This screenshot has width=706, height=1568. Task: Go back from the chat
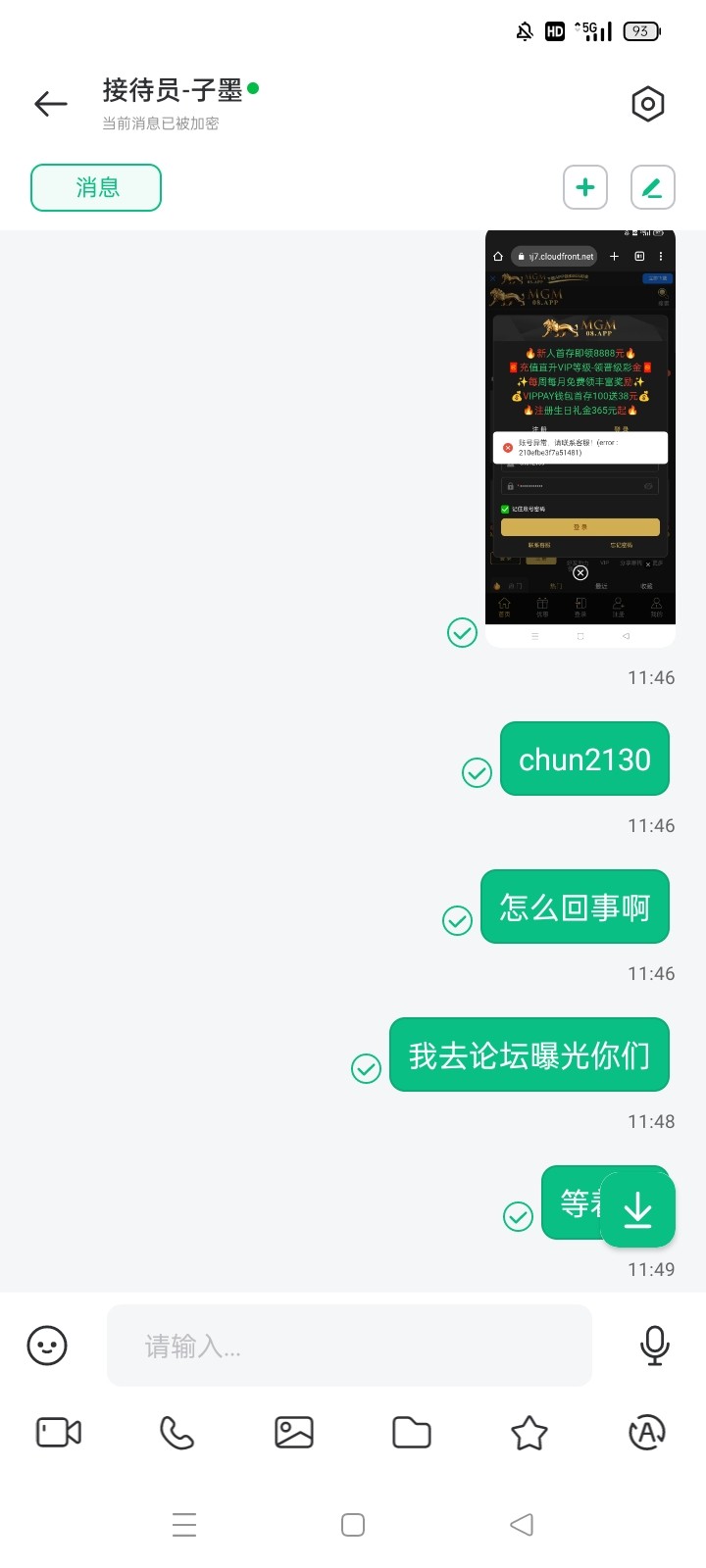(x=51, y=104)
